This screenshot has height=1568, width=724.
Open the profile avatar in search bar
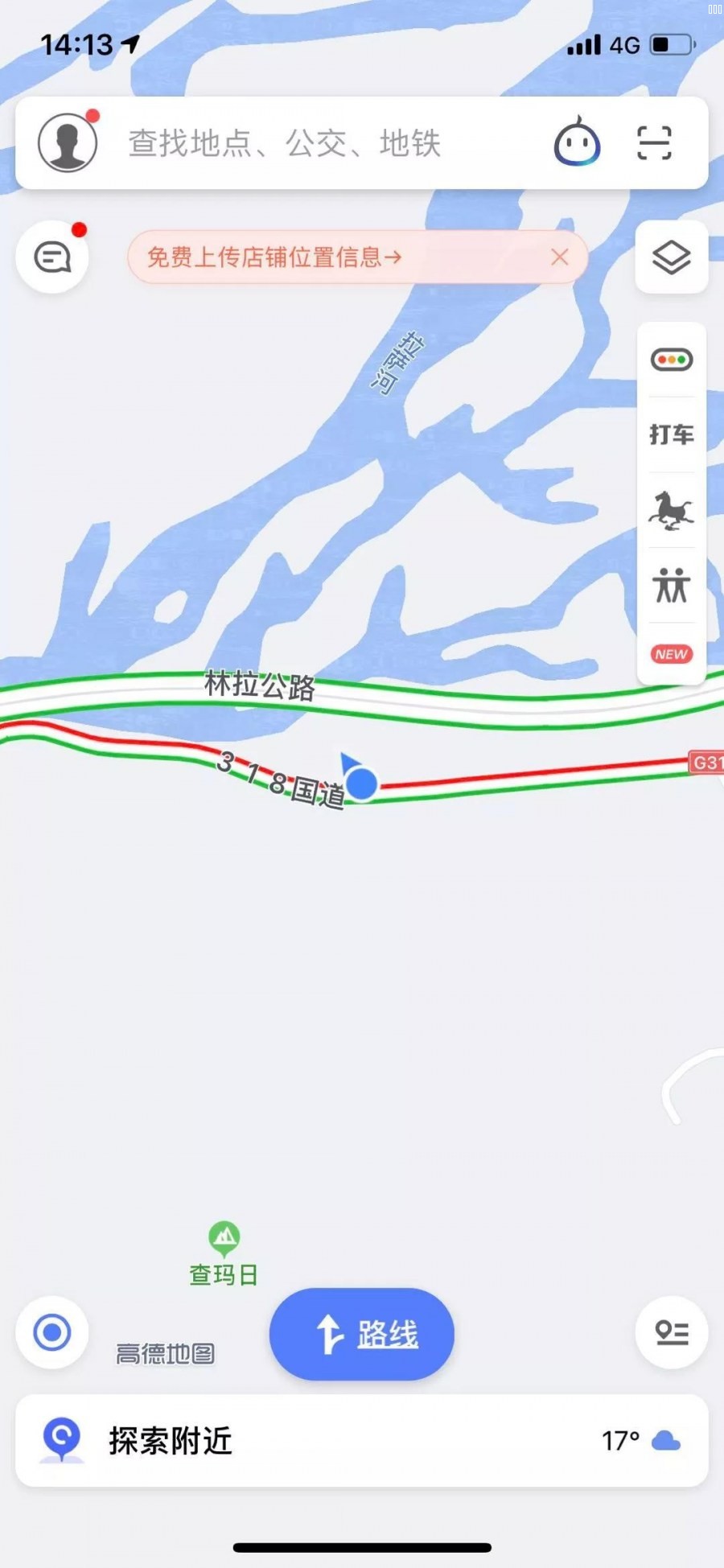68,142
